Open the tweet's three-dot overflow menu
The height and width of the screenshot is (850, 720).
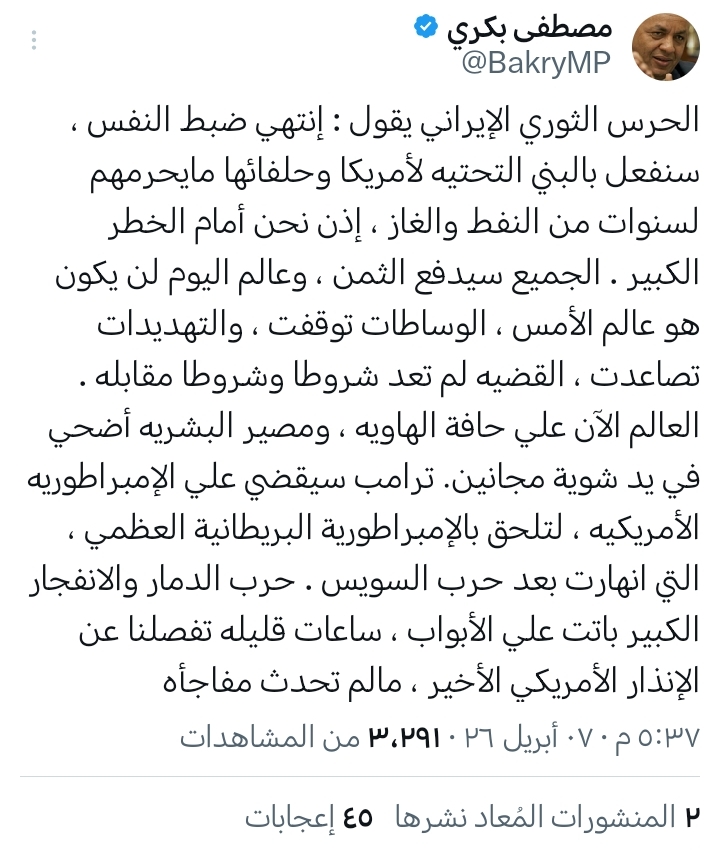tap(34, 40)
